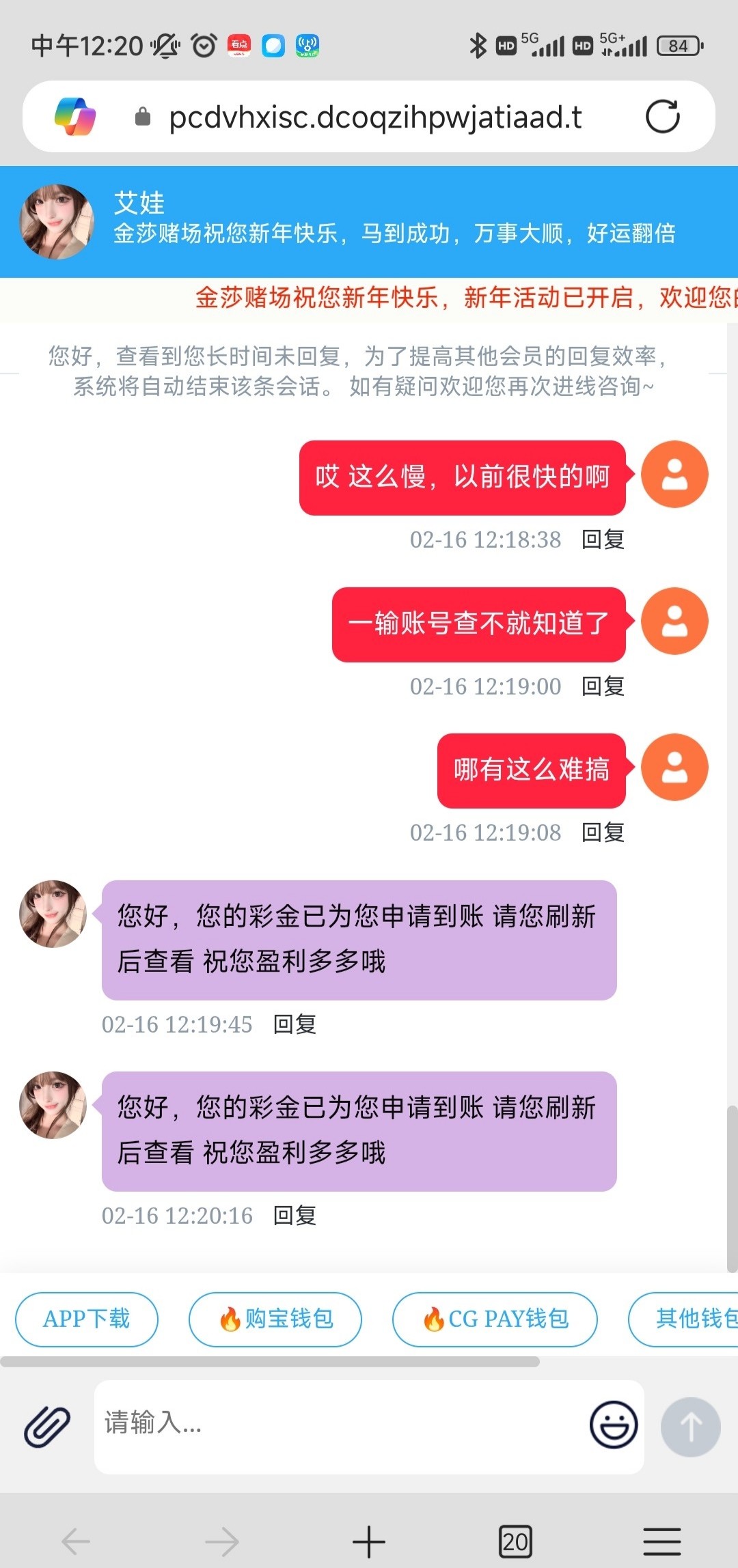
Task: Tap 回复 under the 12:19:08 message
Action: pos(603,832)
